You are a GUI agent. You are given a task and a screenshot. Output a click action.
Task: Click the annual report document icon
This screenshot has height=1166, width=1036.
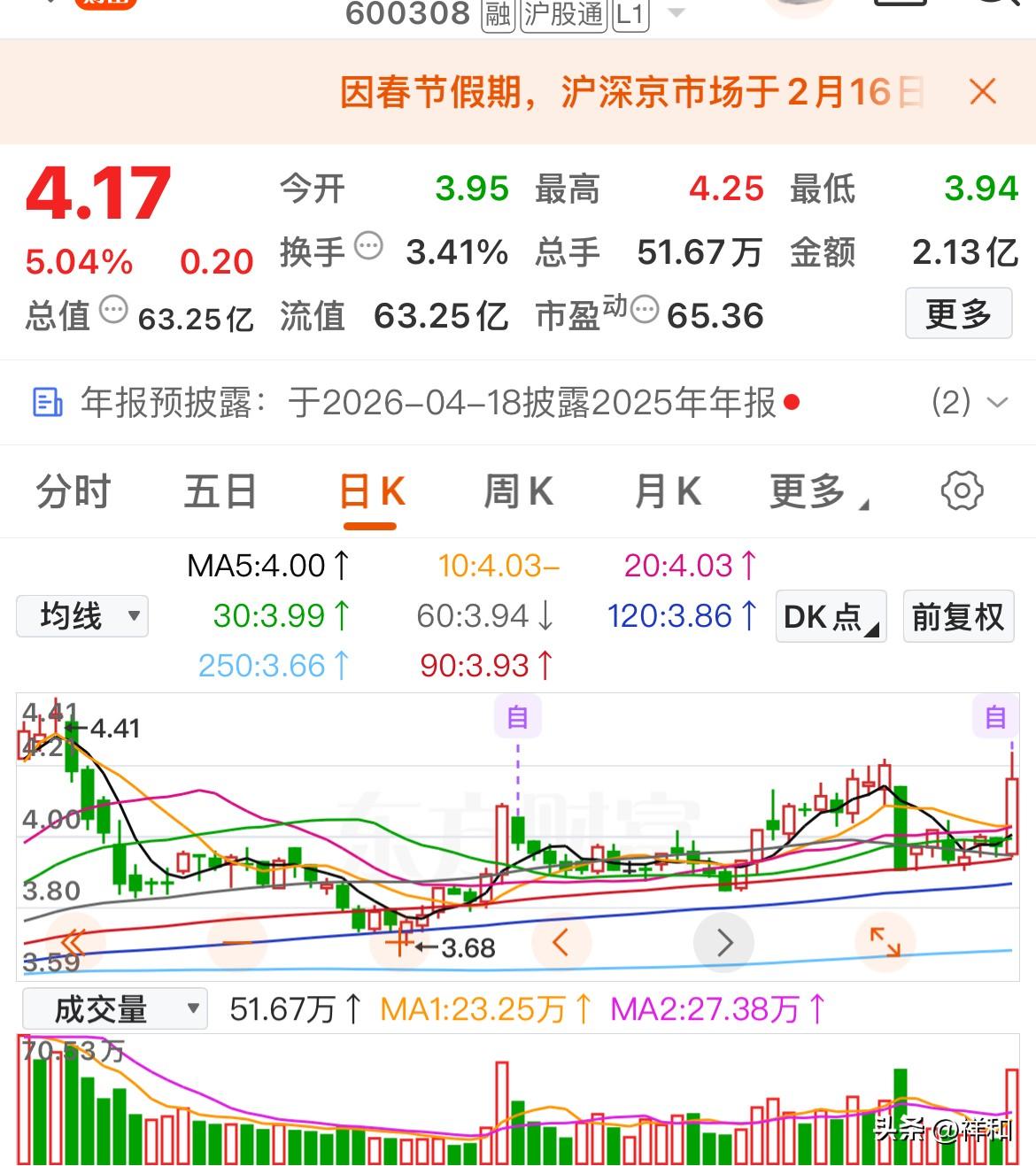pyautogui.click(x=49, y=403)
